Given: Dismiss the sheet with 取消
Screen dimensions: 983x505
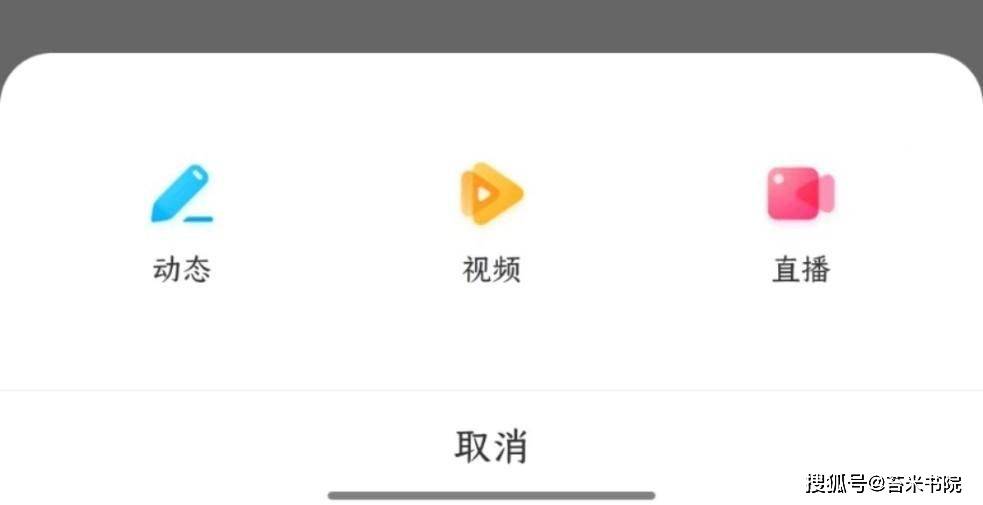Looking at the screenshot, I should pos(491,446).
